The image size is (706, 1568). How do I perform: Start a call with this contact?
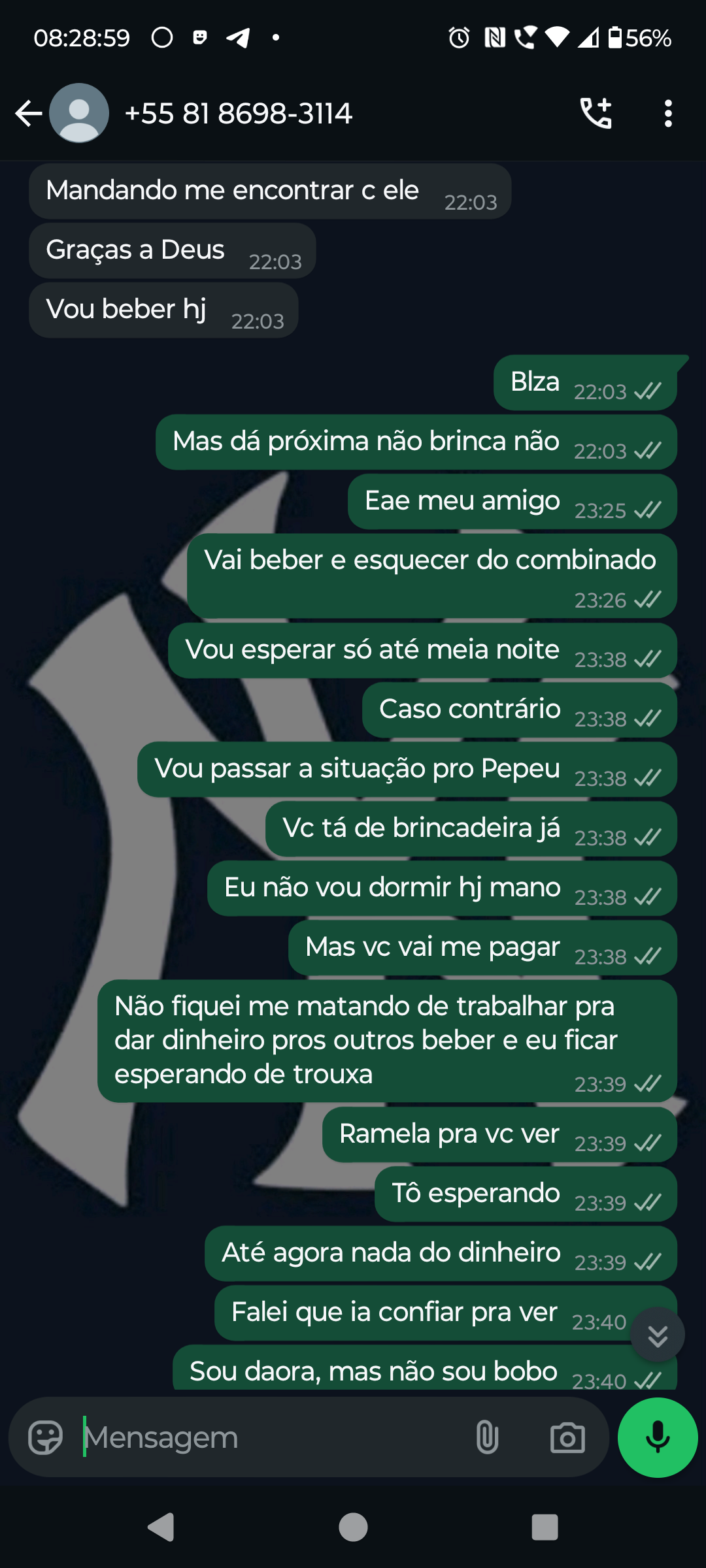(596, 114)
